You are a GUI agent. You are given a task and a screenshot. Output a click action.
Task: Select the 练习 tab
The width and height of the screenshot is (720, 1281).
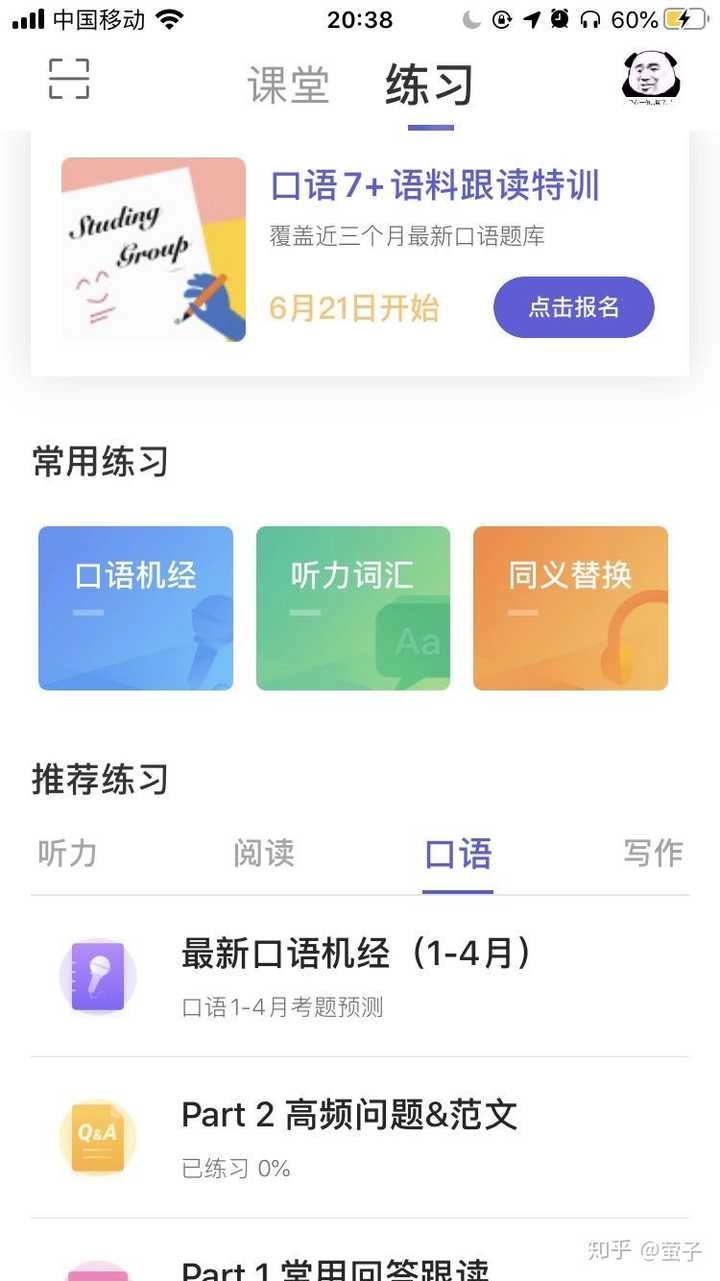coord(429,85)
